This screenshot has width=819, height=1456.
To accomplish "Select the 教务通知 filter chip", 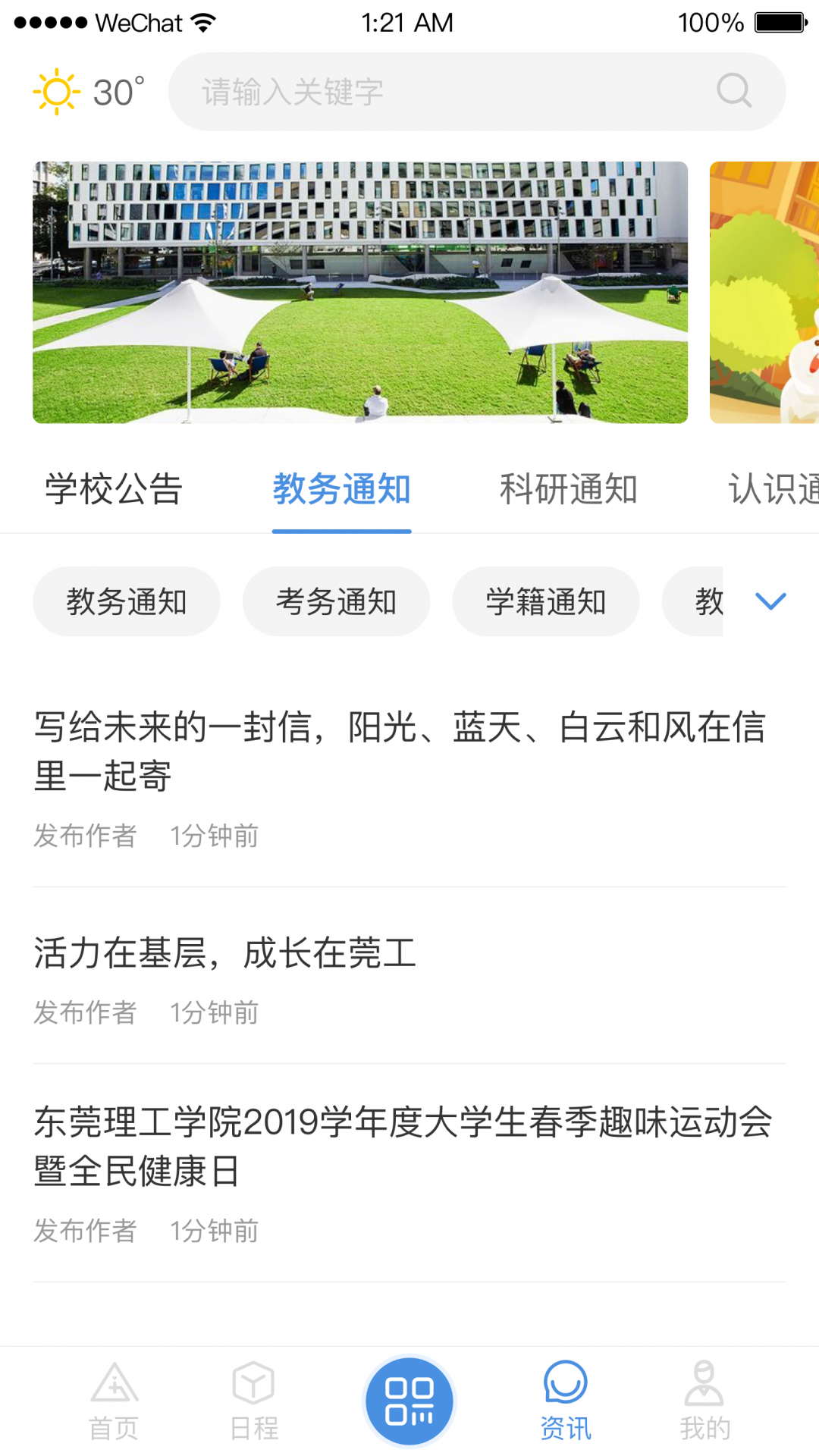I will (127, 601).
